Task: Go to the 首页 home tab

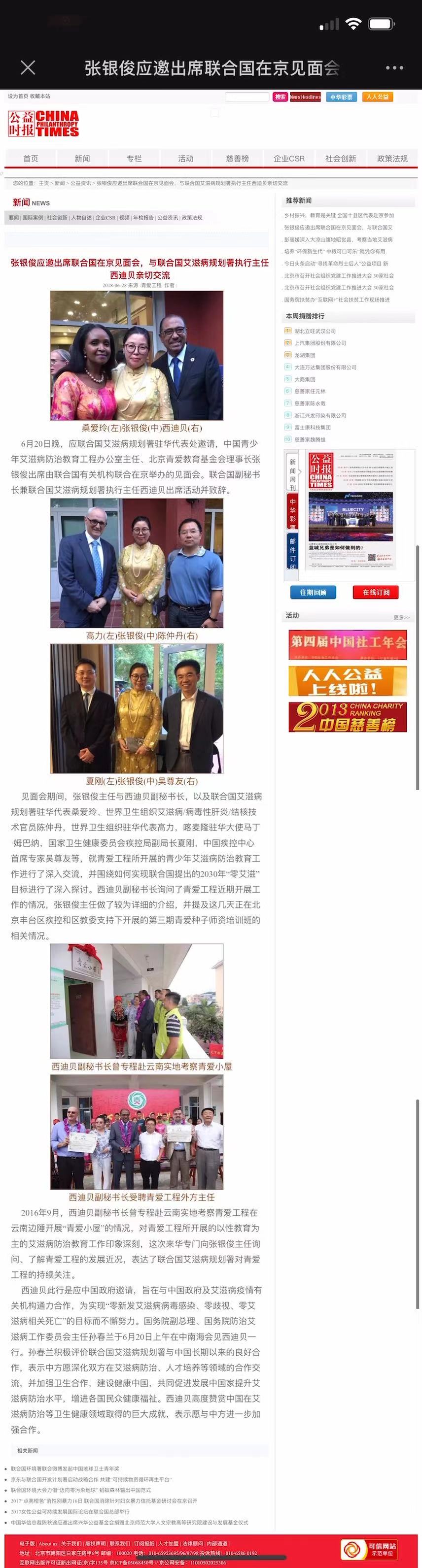Action: click(x=31, y=158)
